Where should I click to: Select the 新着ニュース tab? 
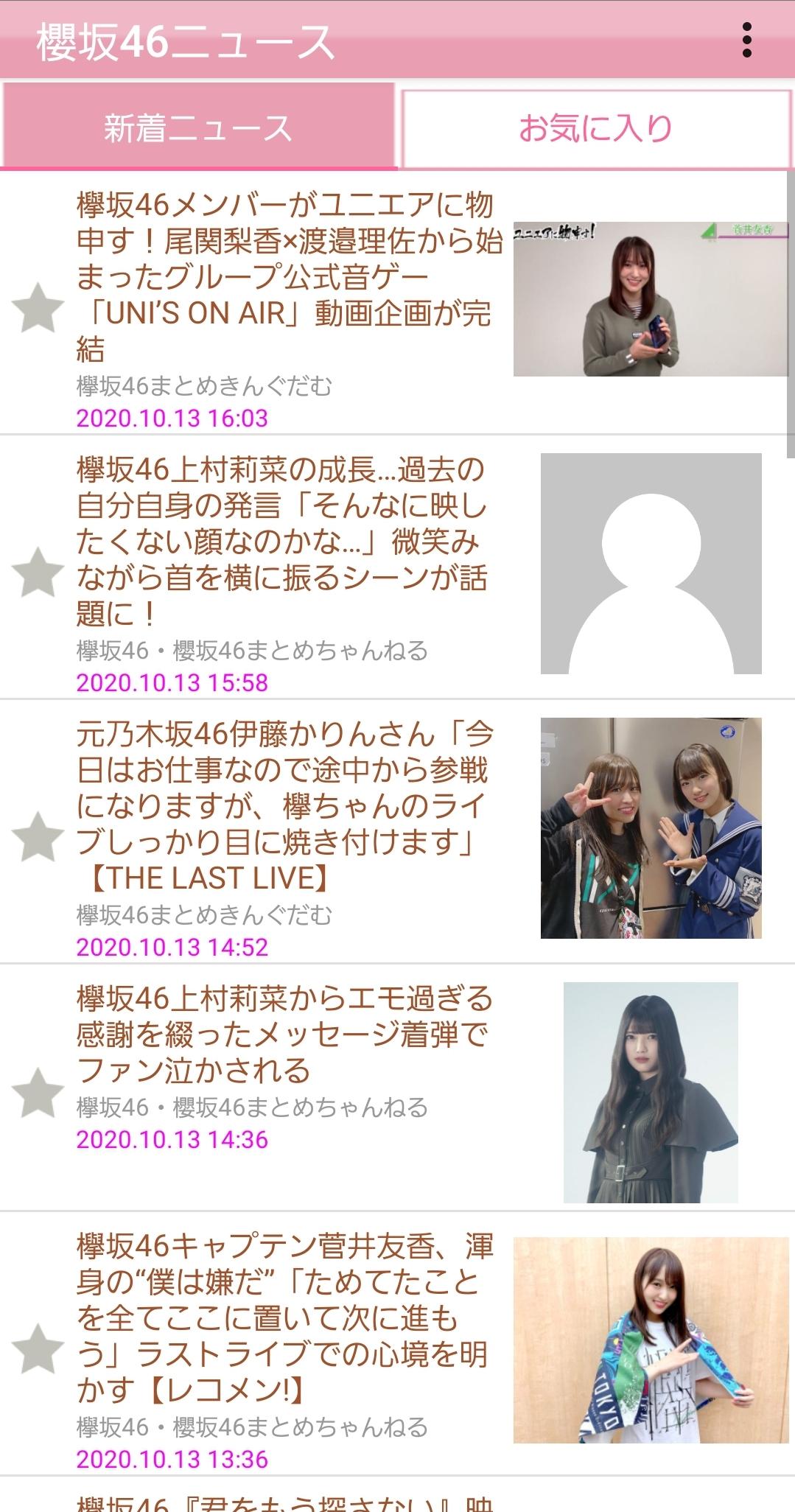pos(198,128)
